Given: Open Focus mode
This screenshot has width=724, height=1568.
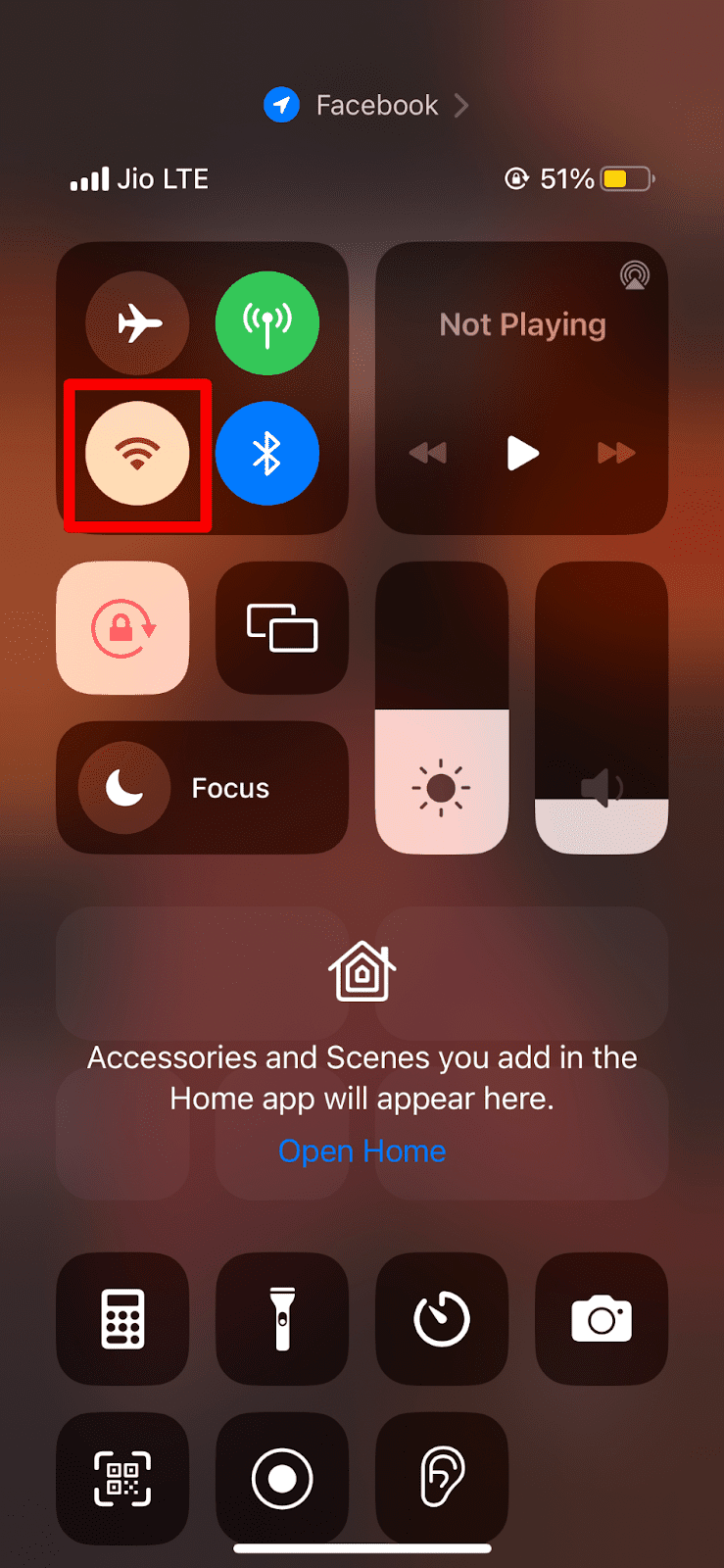Looking at the screenshot, I should [203, 787].
